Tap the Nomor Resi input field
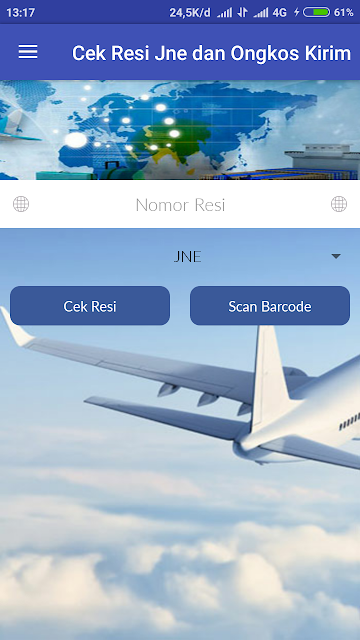The image size is (360, 640). coord(180,204)
